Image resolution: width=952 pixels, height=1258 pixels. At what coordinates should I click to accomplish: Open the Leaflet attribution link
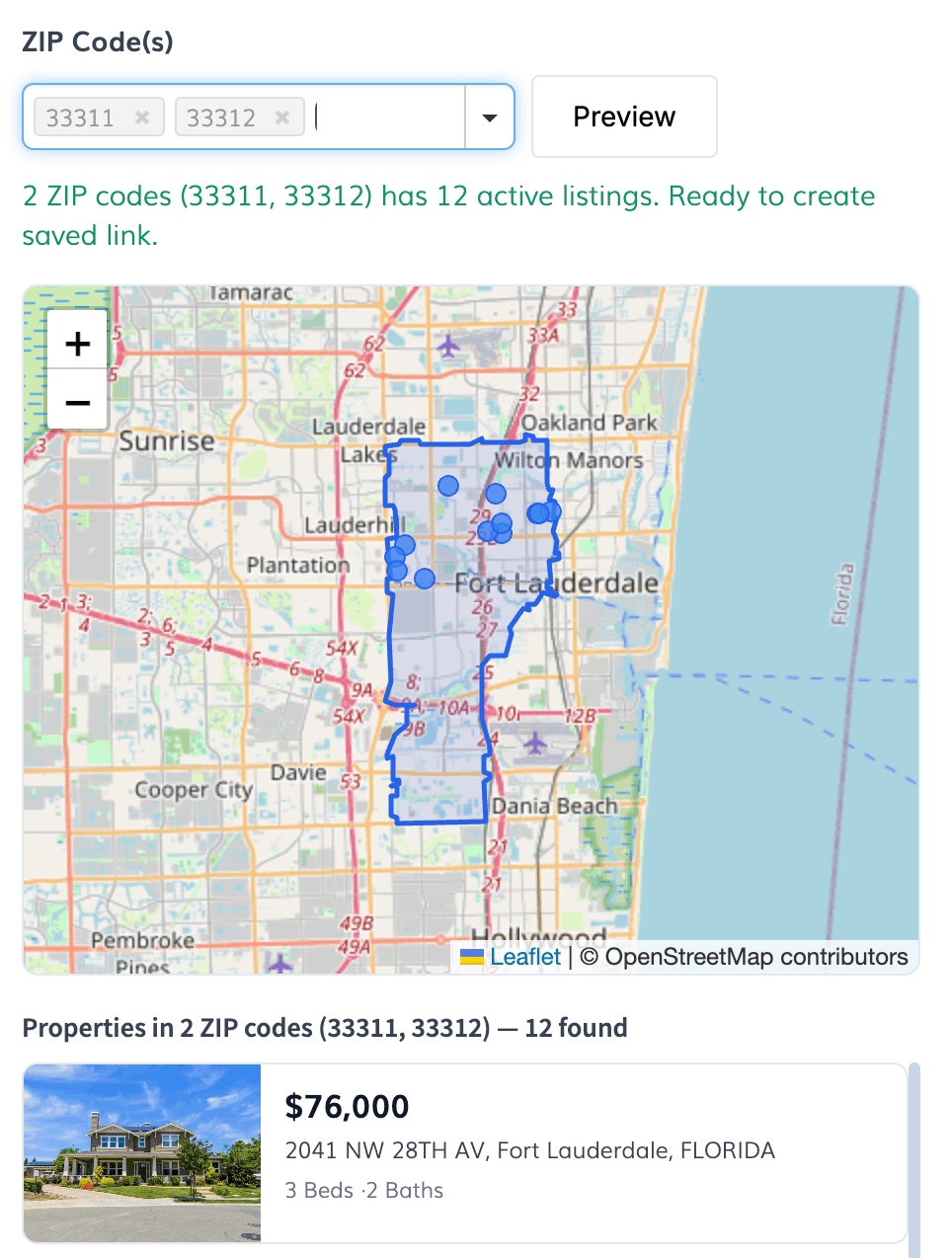click(x=524, y=957)
